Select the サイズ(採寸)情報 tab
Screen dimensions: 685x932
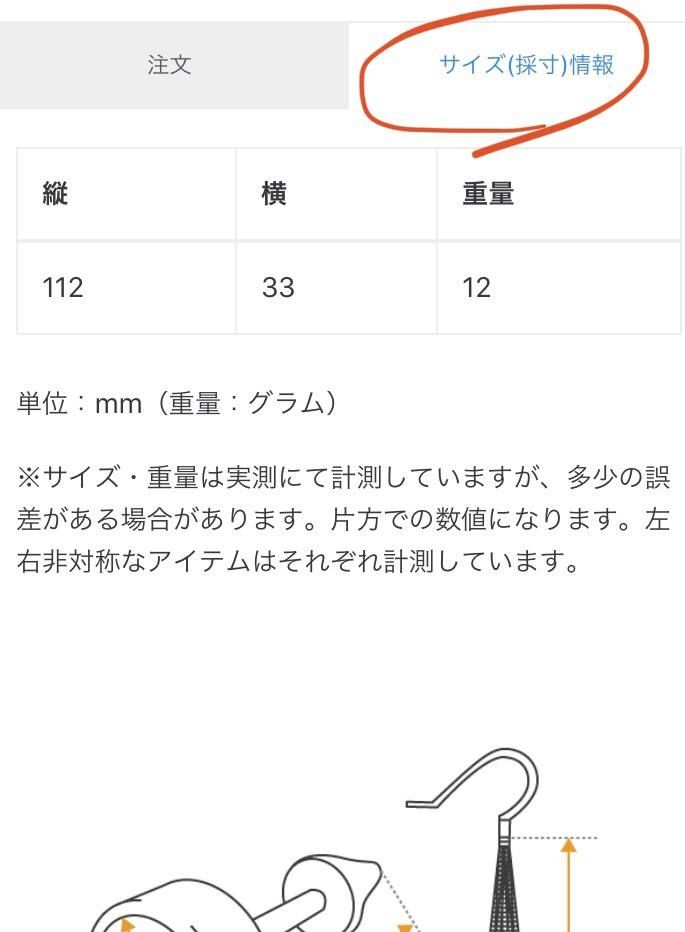click(526, 66)
